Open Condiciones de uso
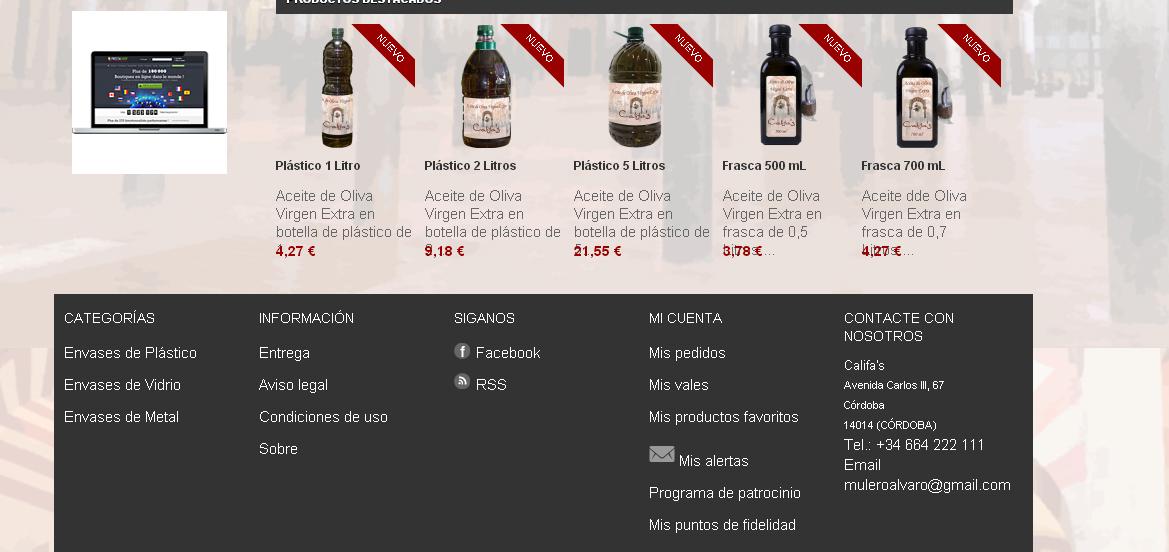This screenshot has height=552, width=1169. pos(323,417)
